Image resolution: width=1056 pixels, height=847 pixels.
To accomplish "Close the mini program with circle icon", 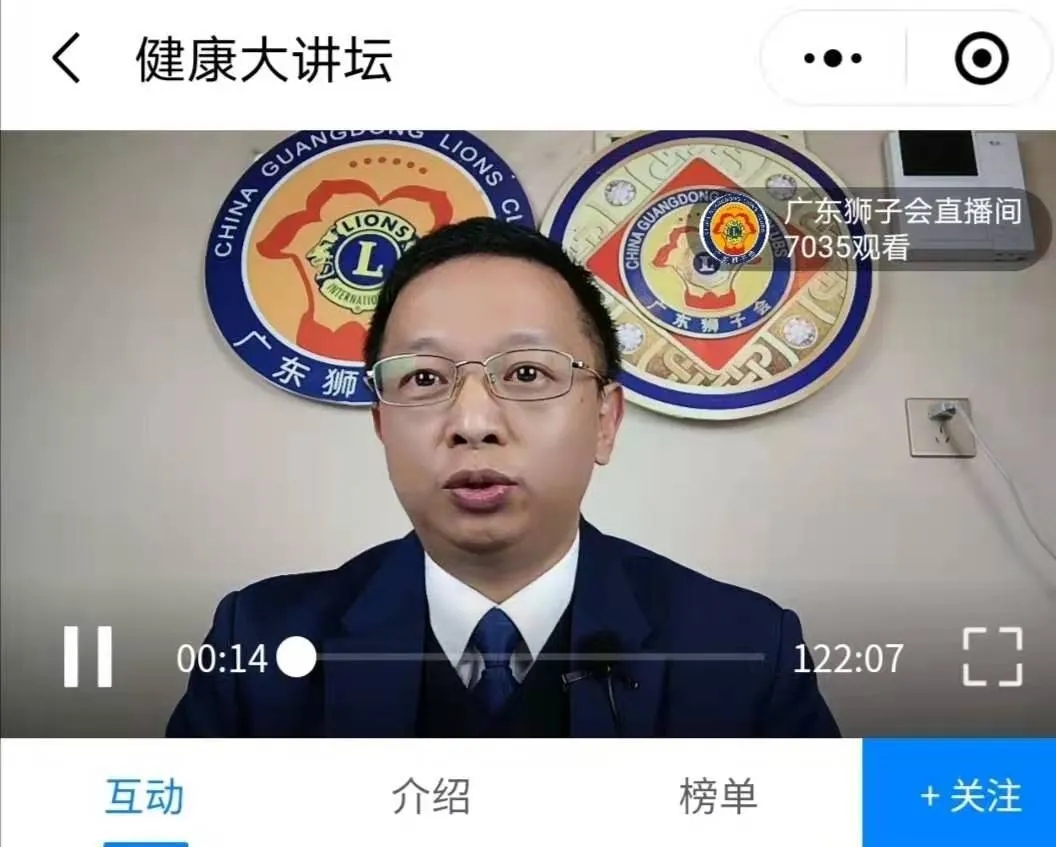I will pyautogui.click(x=981, y=59).
